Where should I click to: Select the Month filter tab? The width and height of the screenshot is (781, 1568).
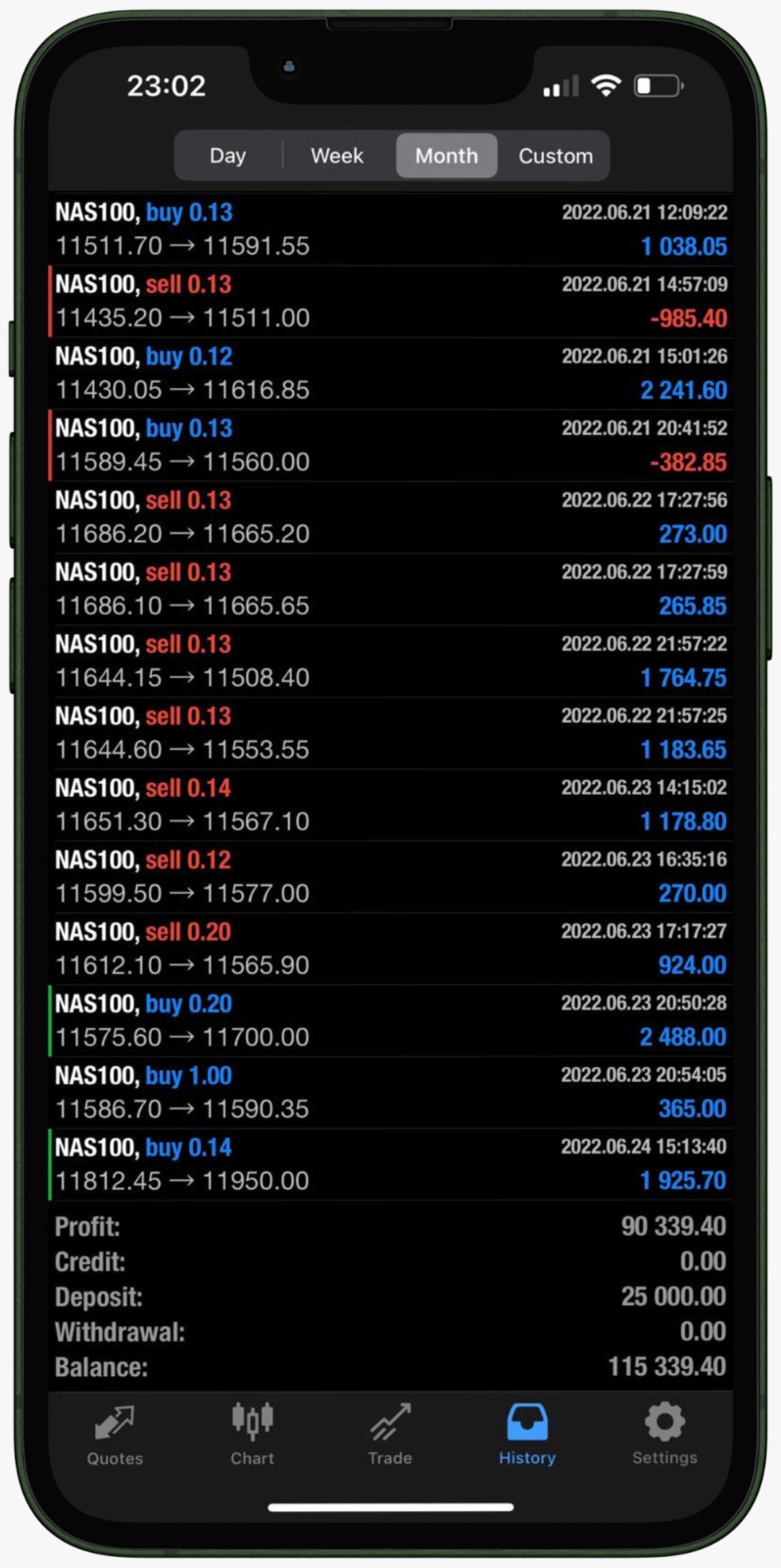coord(446,155)
